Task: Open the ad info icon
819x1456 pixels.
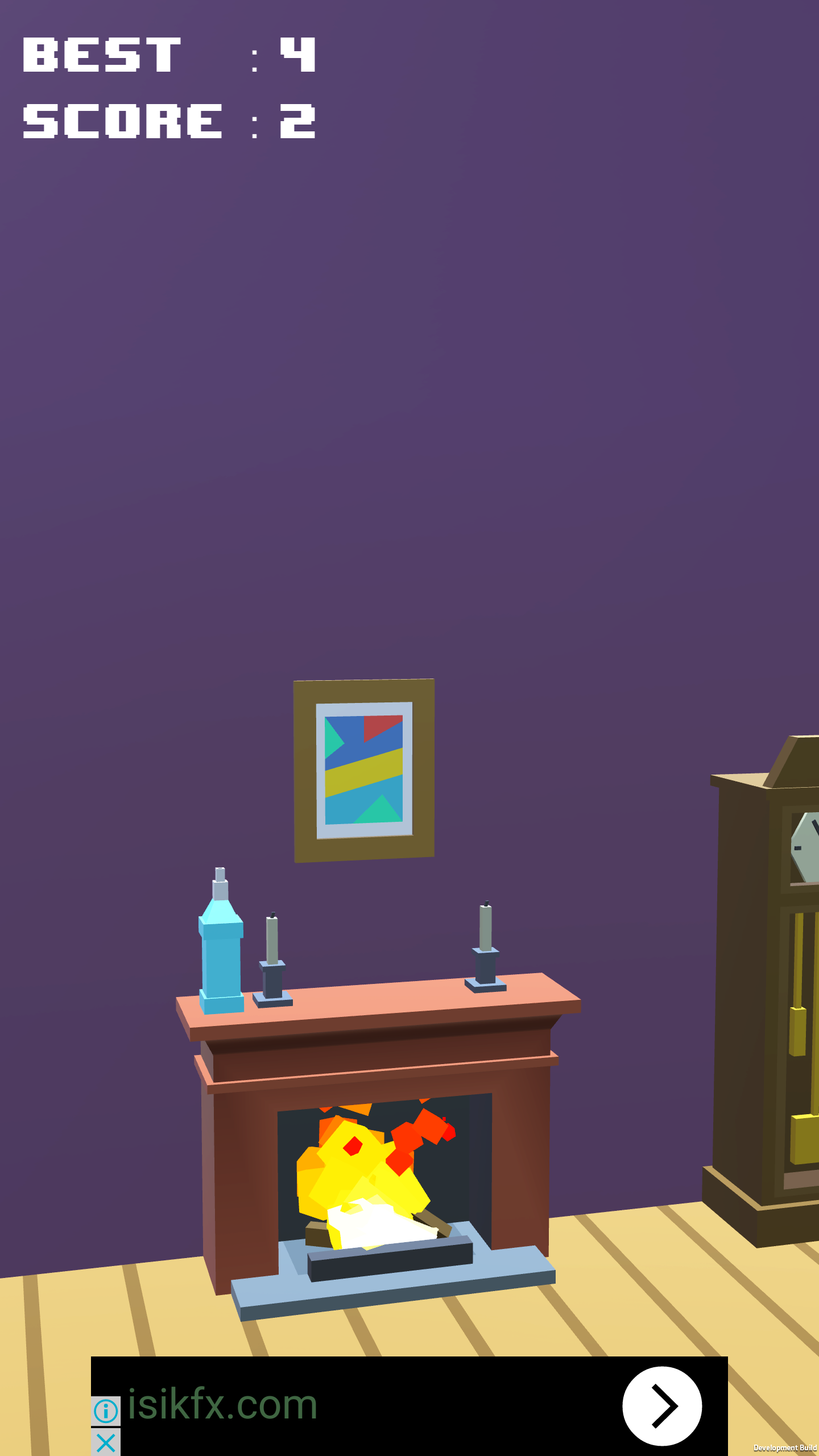Action: tap(106, 1410)
